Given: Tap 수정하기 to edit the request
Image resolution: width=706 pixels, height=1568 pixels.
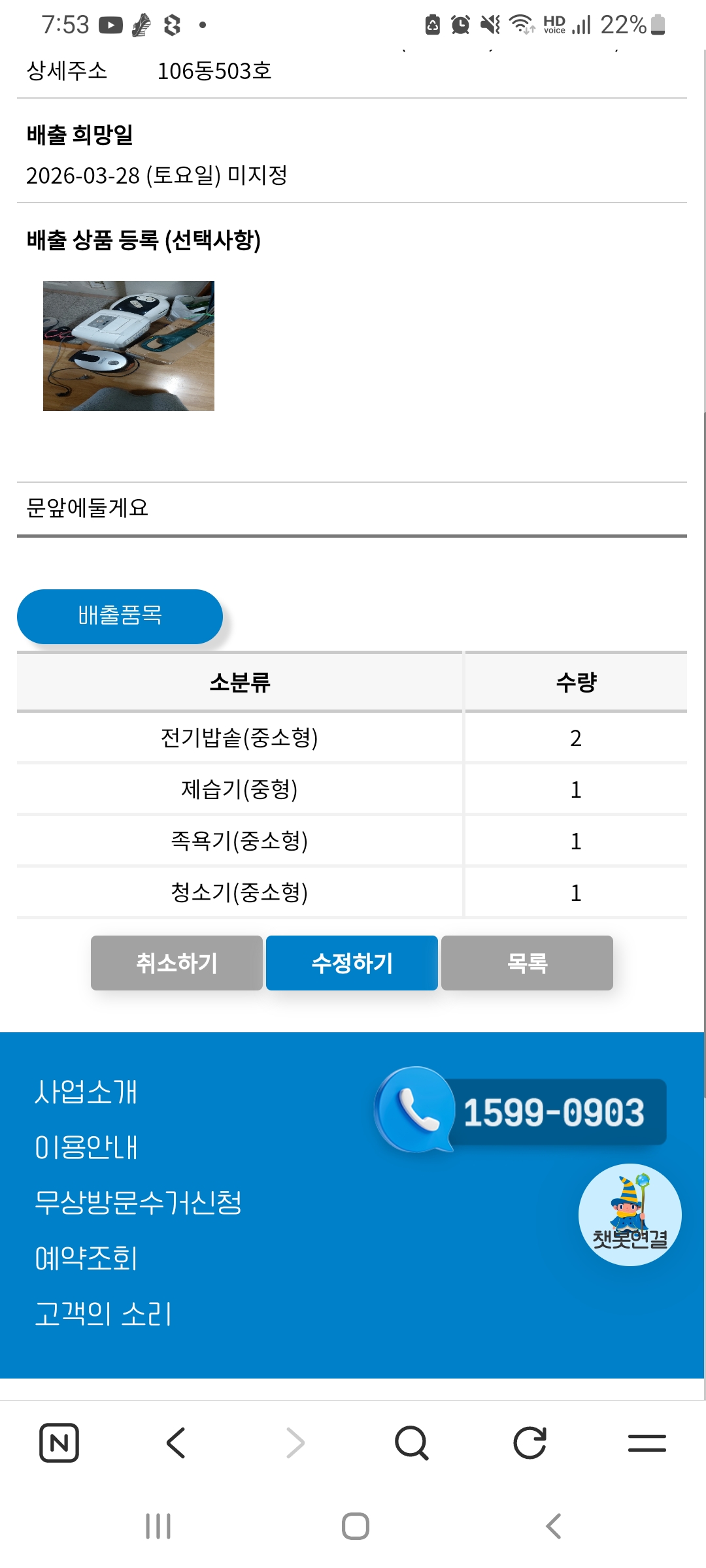Looking at the screenshot, I should [352, 962].
